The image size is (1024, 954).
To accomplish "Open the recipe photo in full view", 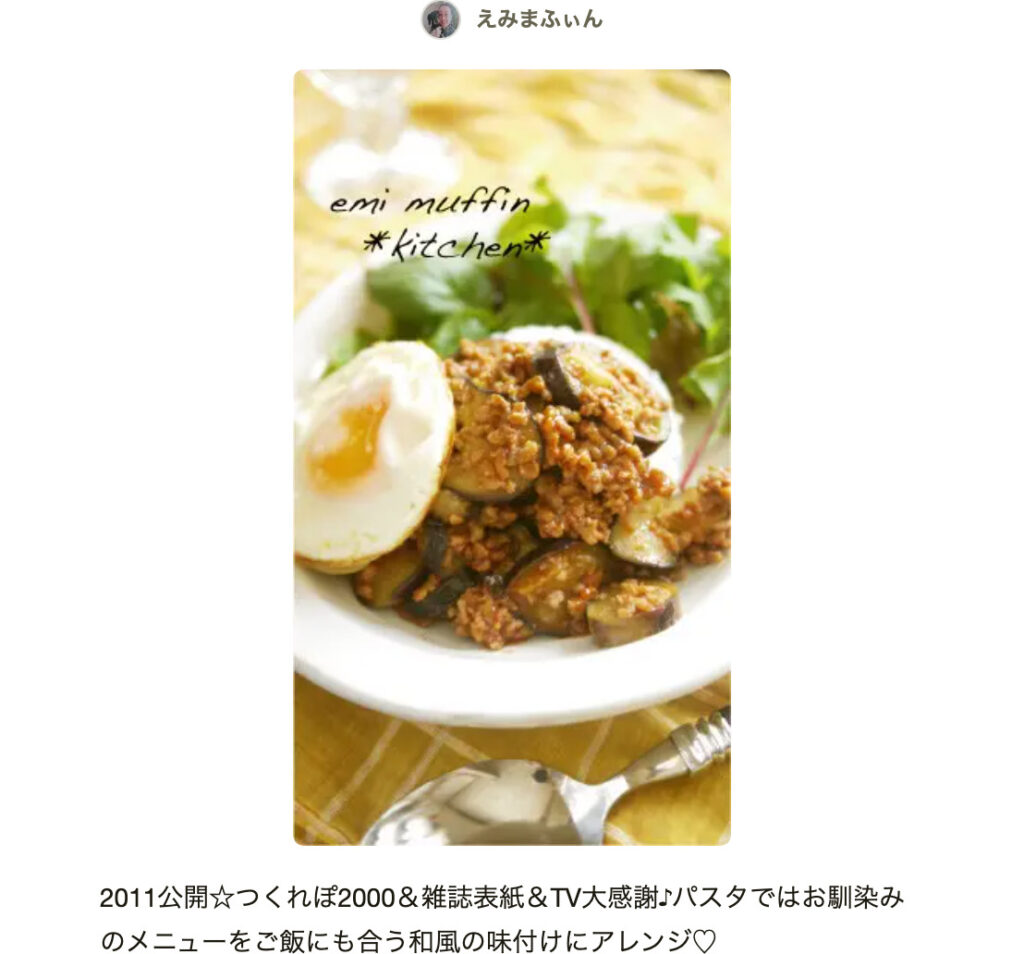I will pos(511,457).
